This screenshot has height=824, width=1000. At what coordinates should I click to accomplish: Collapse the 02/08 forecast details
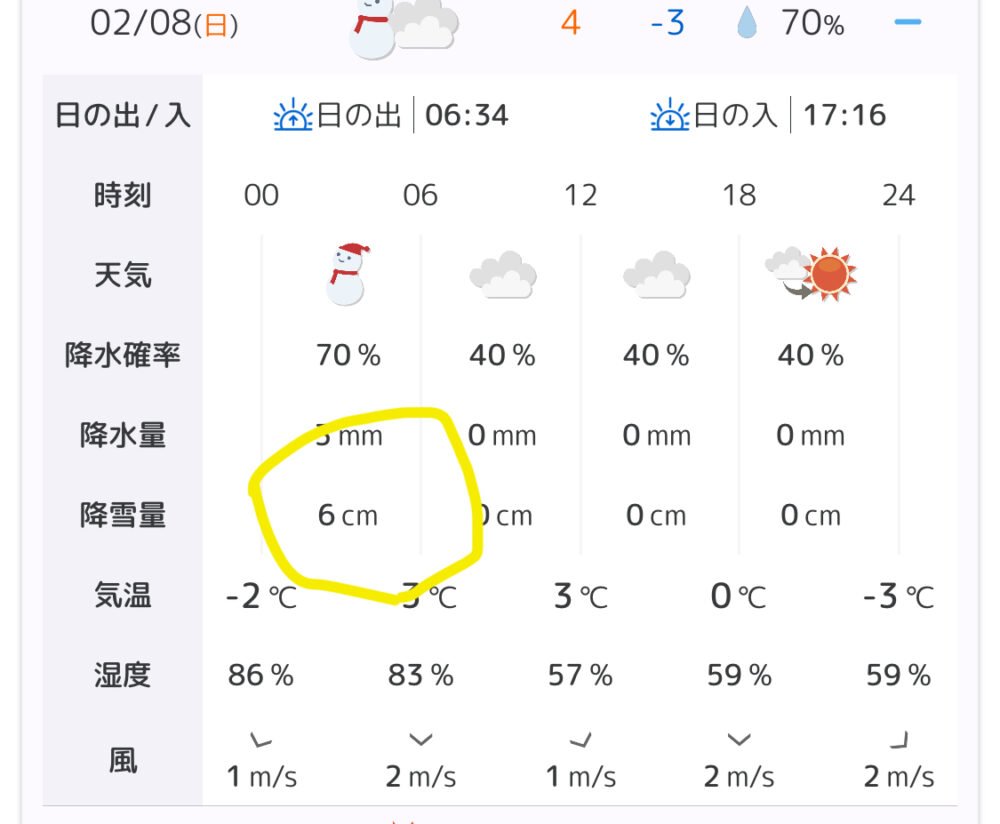coord(907,22)
